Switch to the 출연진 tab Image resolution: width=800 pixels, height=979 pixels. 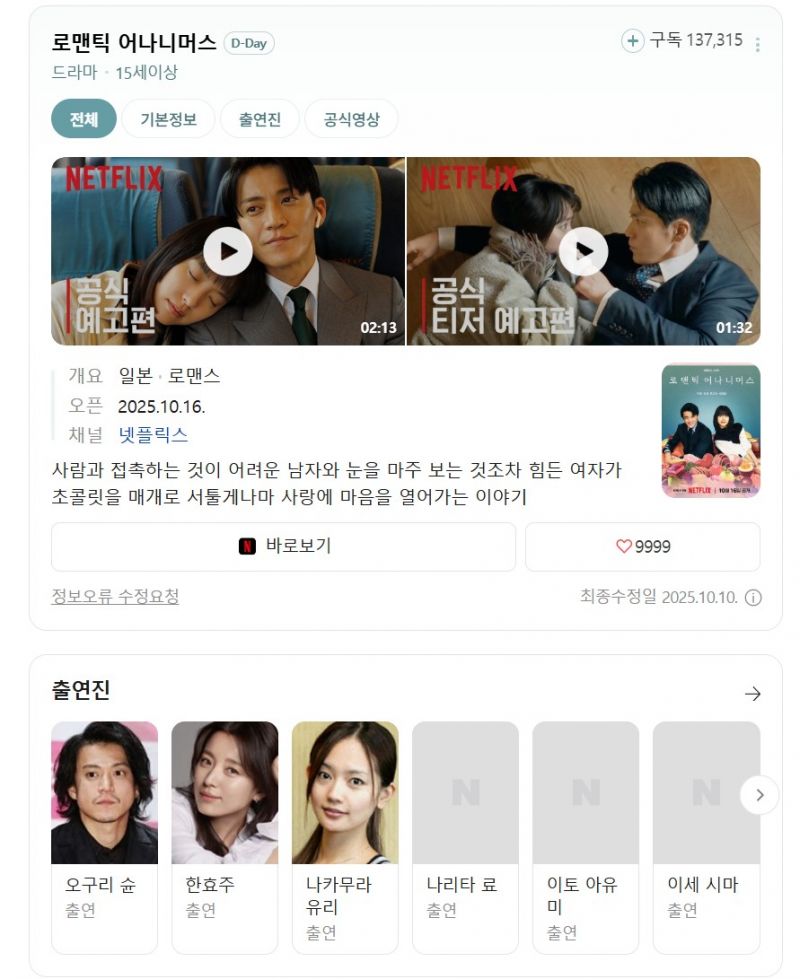pos(260,120)
